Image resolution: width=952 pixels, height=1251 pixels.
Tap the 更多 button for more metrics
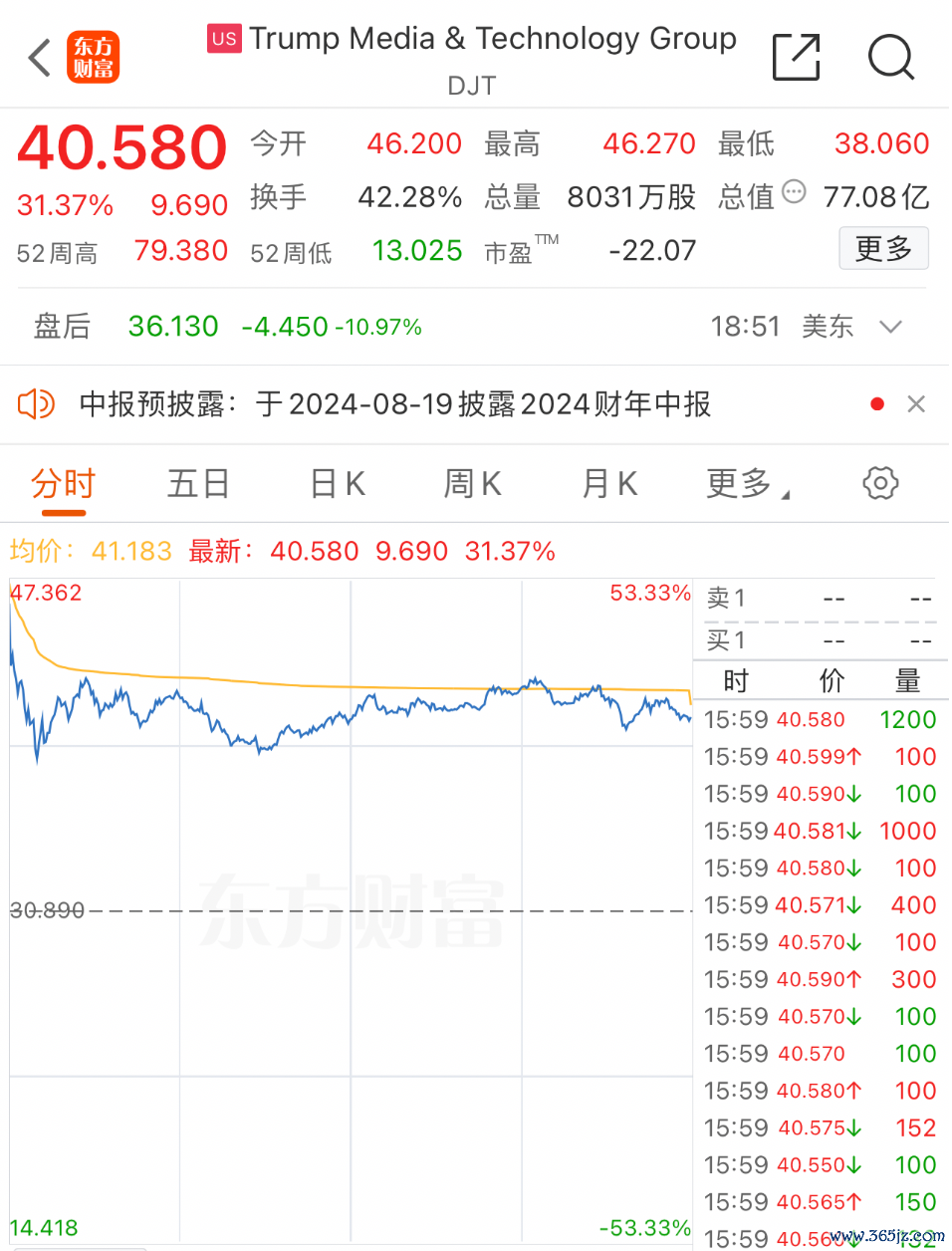point(883,248)
